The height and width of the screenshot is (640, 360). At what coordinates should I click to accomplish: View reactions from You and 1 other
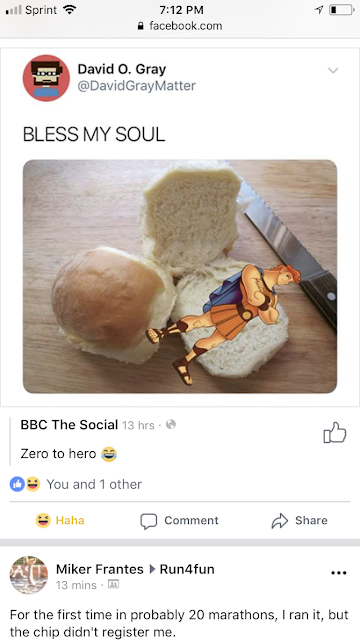(76, 484)
